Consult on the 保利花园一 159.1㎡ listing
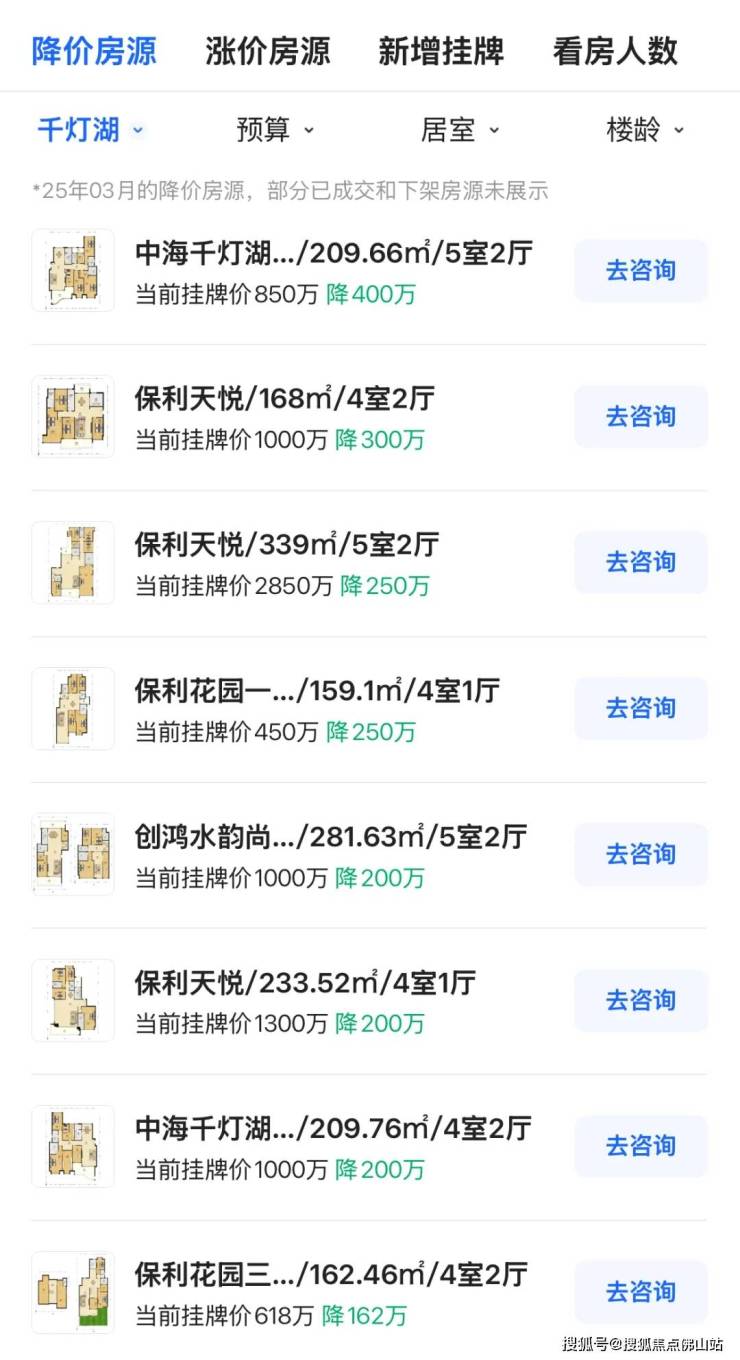The width and height of the screenshot is (740, 1360). pyautogui.click(x=641, y=709)
